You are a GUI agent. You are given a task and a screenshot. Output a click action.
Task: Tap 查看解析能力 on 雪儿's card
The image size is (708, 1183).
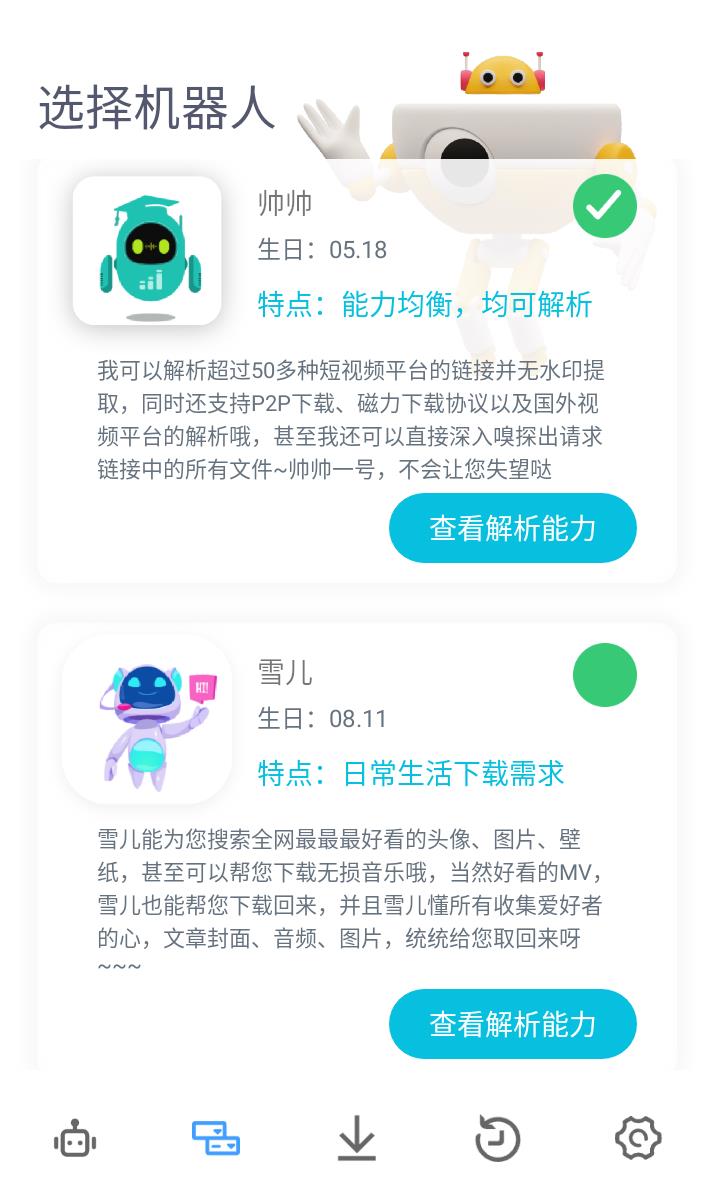coord(512,1024)
